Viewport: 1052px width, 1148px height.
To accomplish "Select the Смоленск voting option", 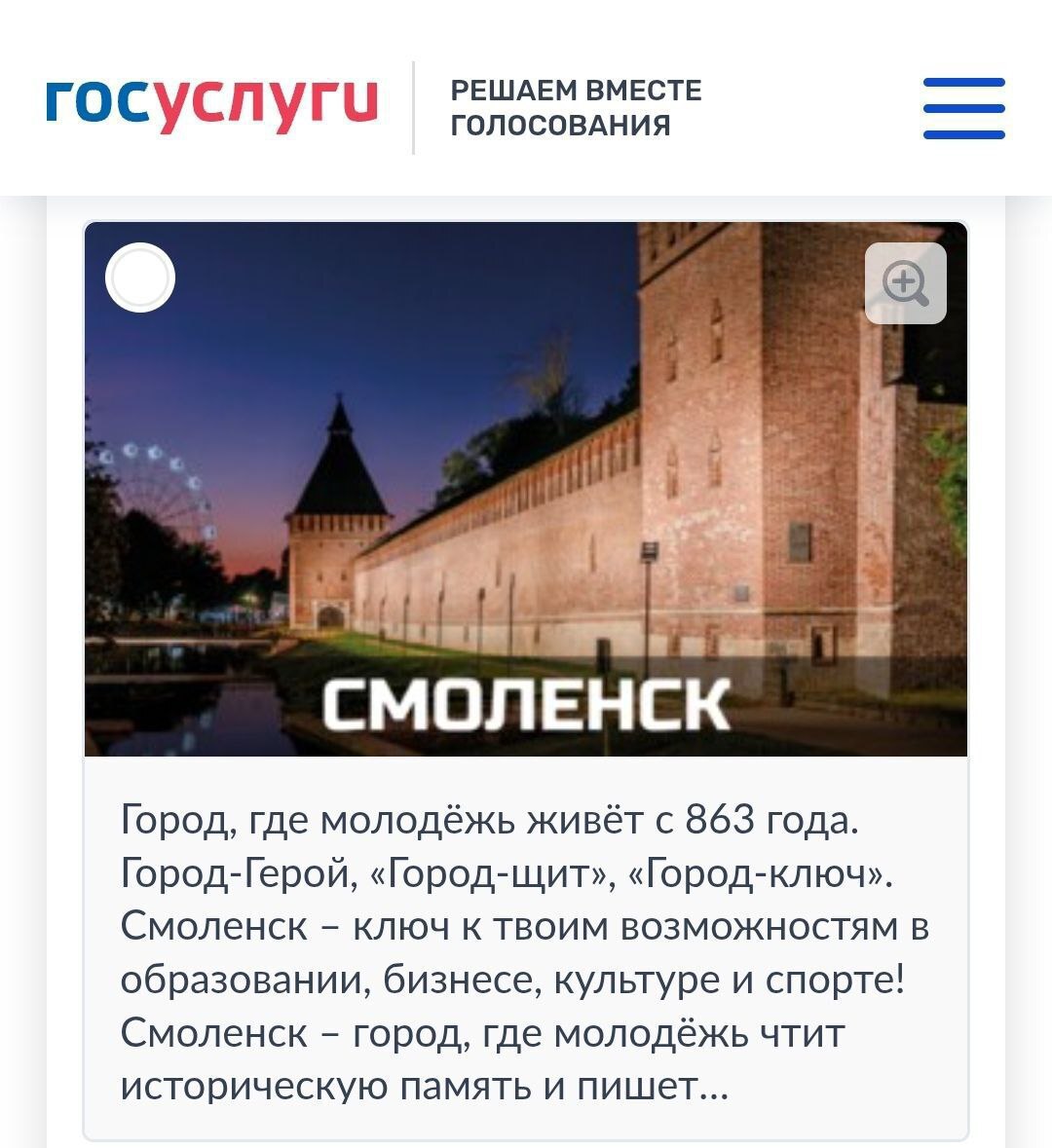I will 140,278.
